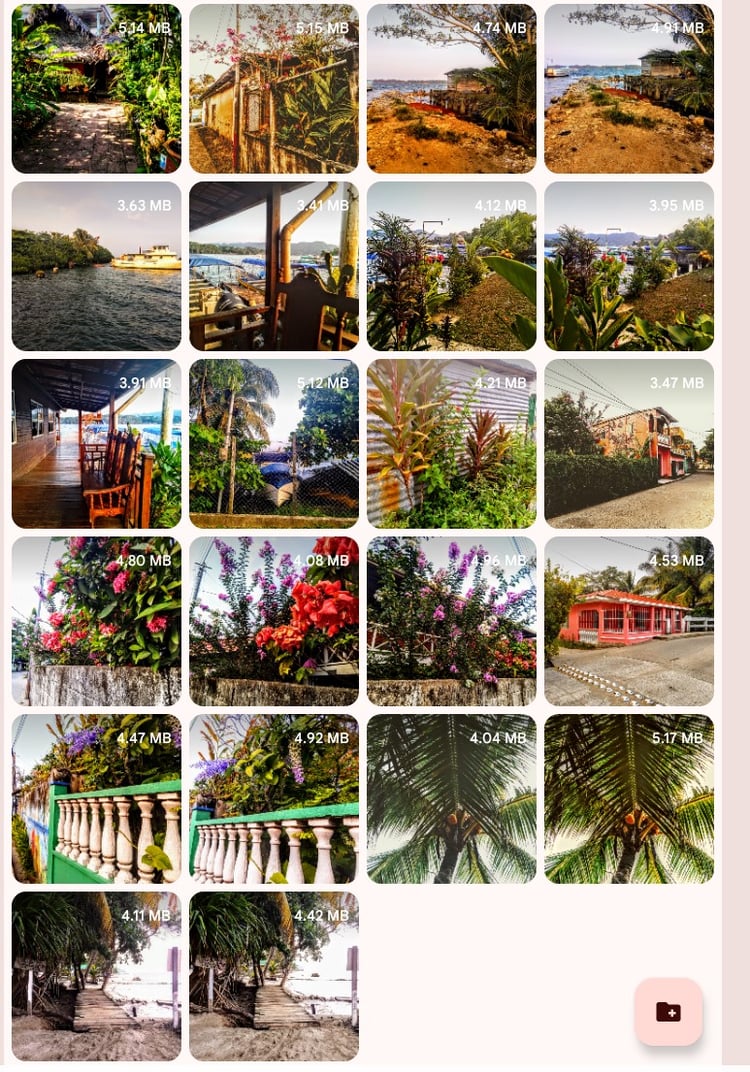Image resolution: width=750 pixels, height=1072 pixels.
Task: Open the 5.15 MB photo
Action: pyautogui.click(x=273, y=88)
